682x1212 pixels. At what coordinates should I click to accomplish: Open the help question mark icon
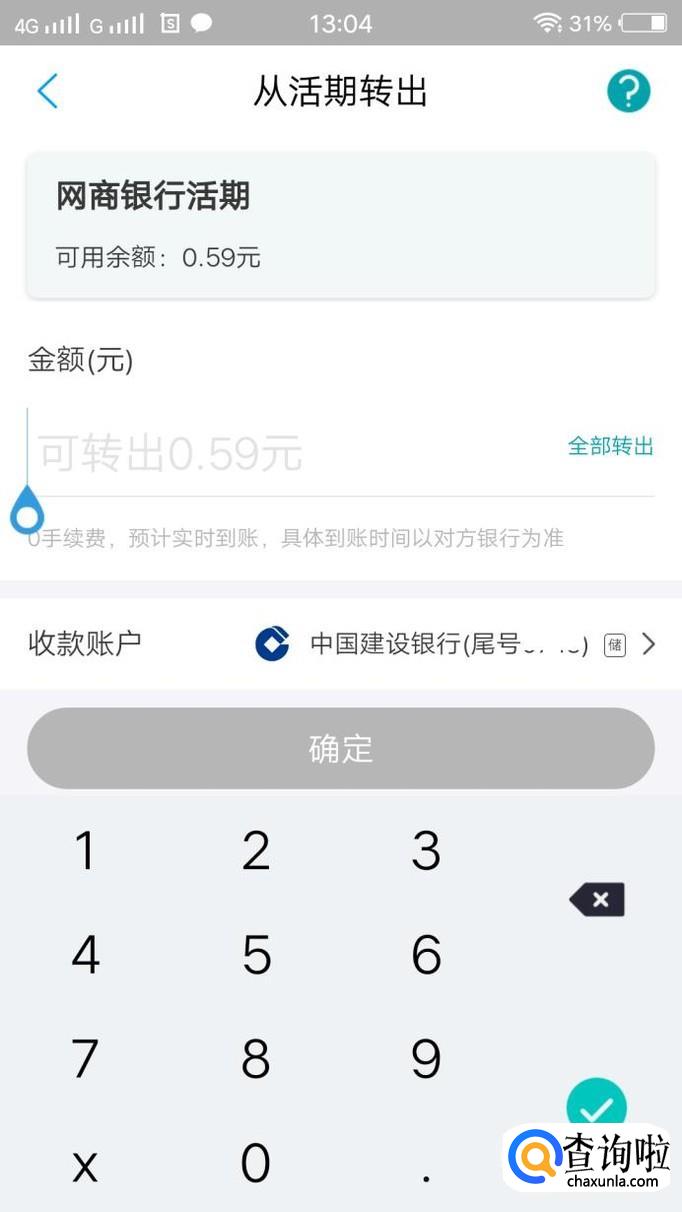[x=628, y=92]
